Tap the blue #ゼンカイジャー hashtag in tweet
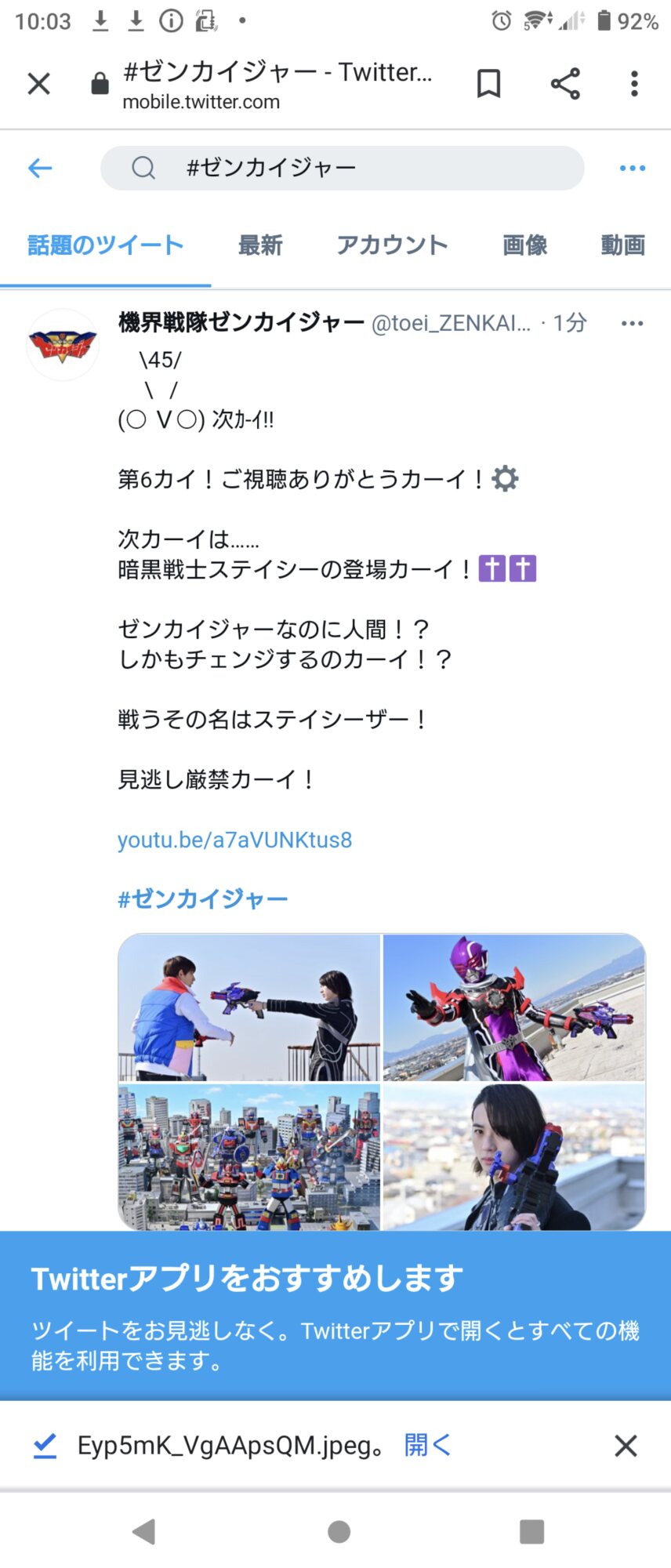 [x=202, y=898]
